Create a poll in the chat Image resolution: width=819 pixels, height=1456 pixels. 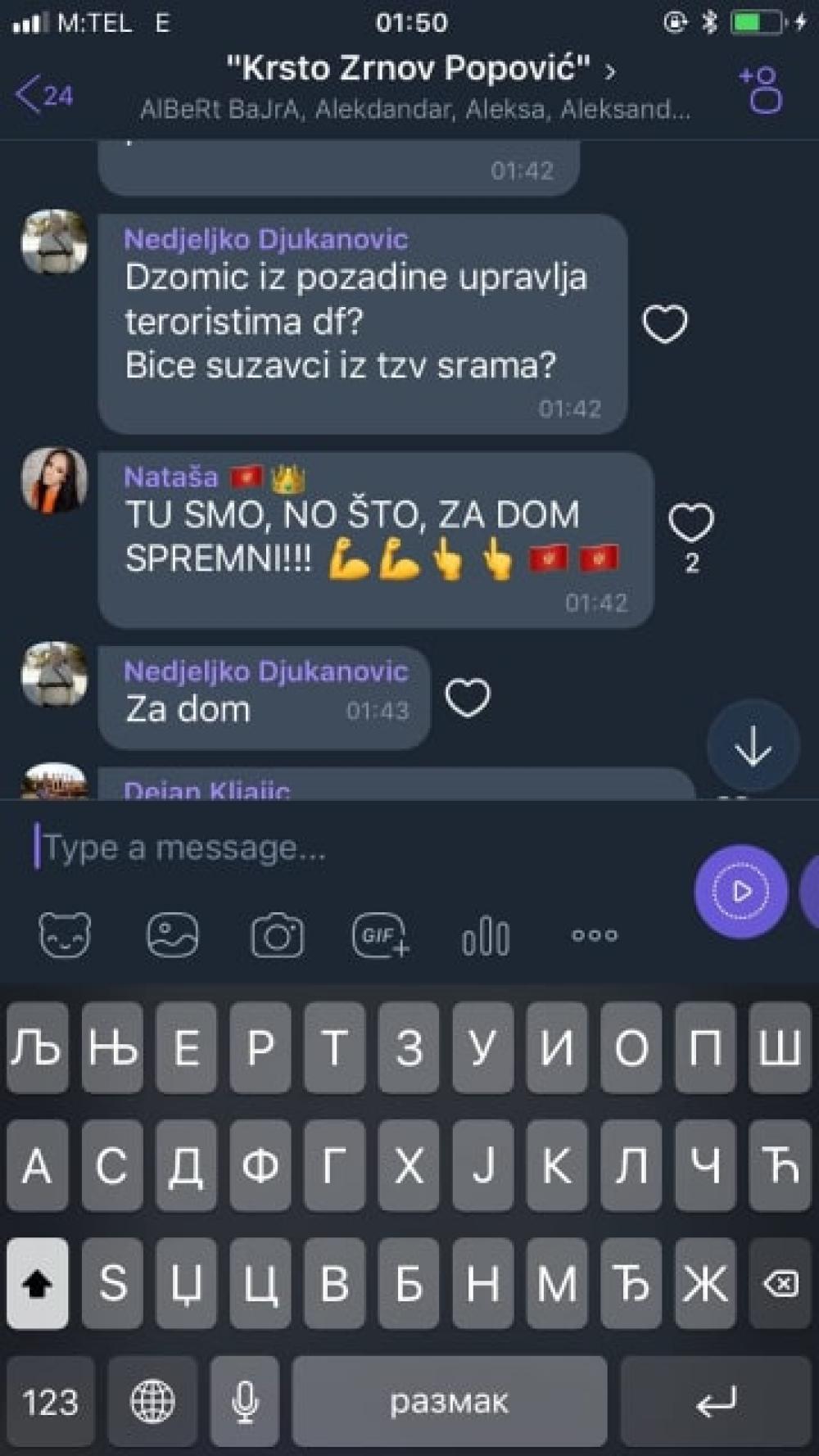[x=486, y=937]
